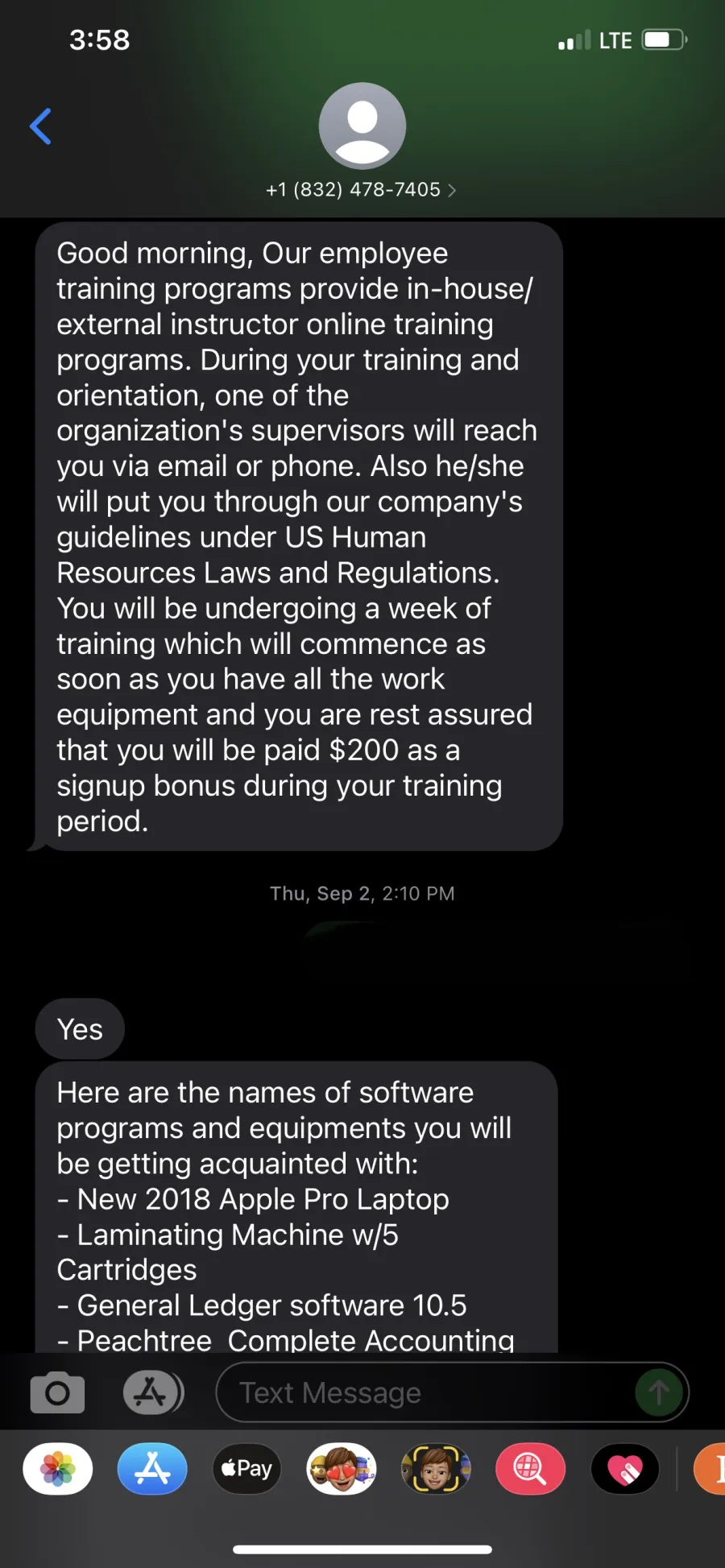Send the message with the arrow button
The image size is (725, 1568).
click(659, 1392)
